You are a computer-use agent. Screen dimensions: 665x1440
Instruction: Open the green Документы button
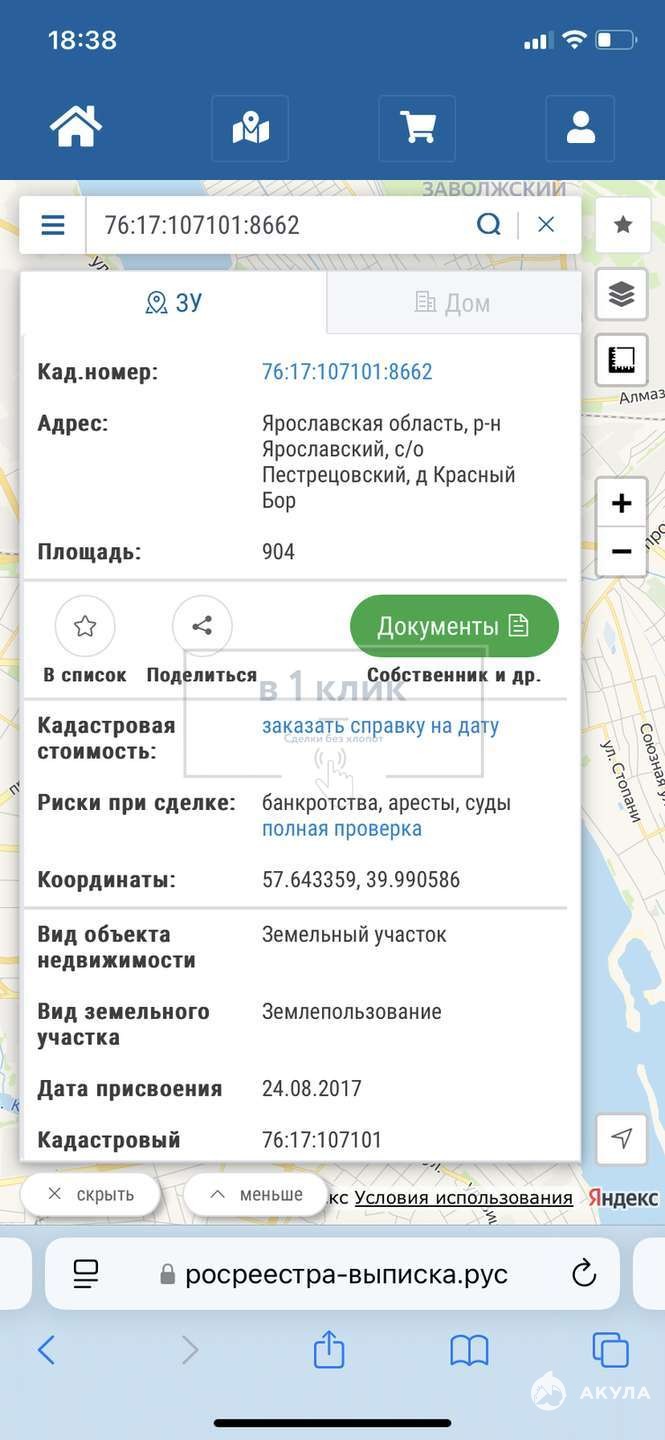pos(454,627)
